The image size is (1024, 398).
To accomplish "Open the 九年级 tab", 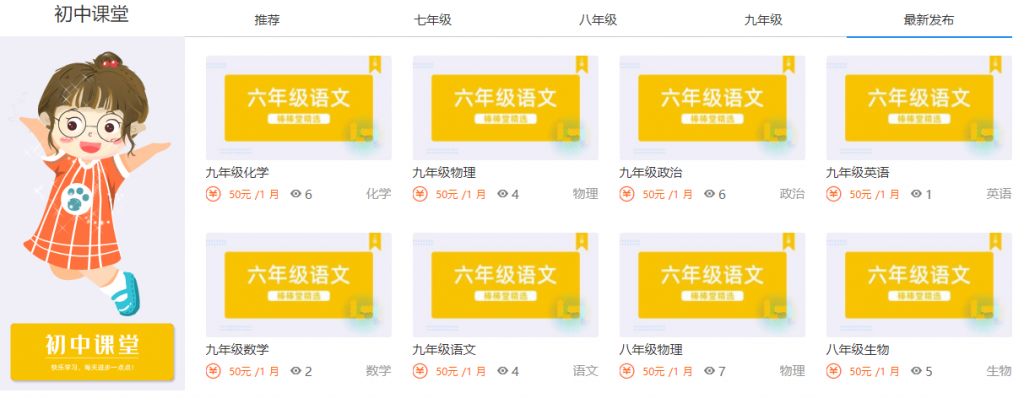I will pyautogui.click(x=763, y=20).
